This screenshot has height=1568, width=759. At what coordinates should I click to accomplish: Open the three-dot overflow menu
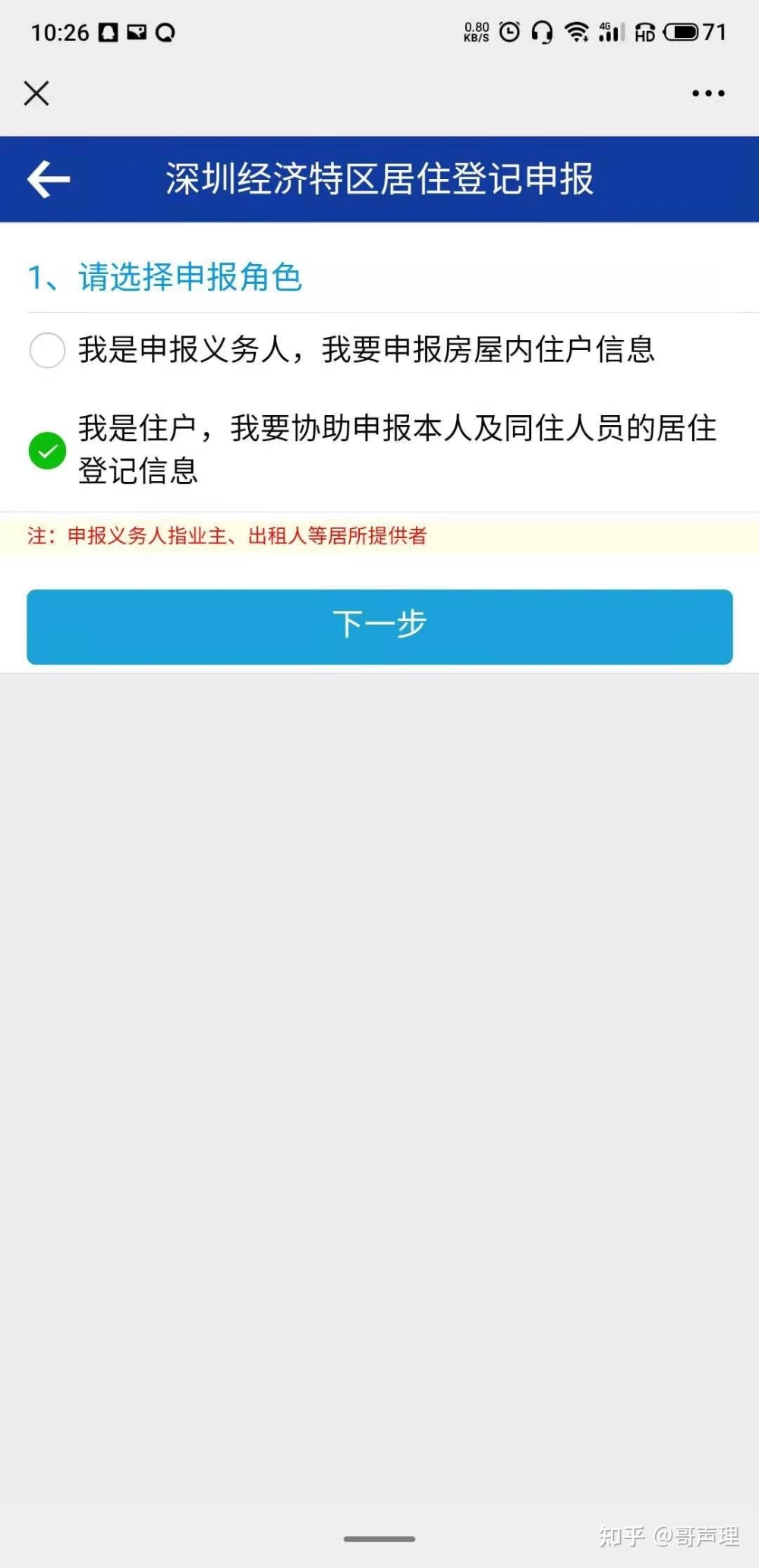708,93
